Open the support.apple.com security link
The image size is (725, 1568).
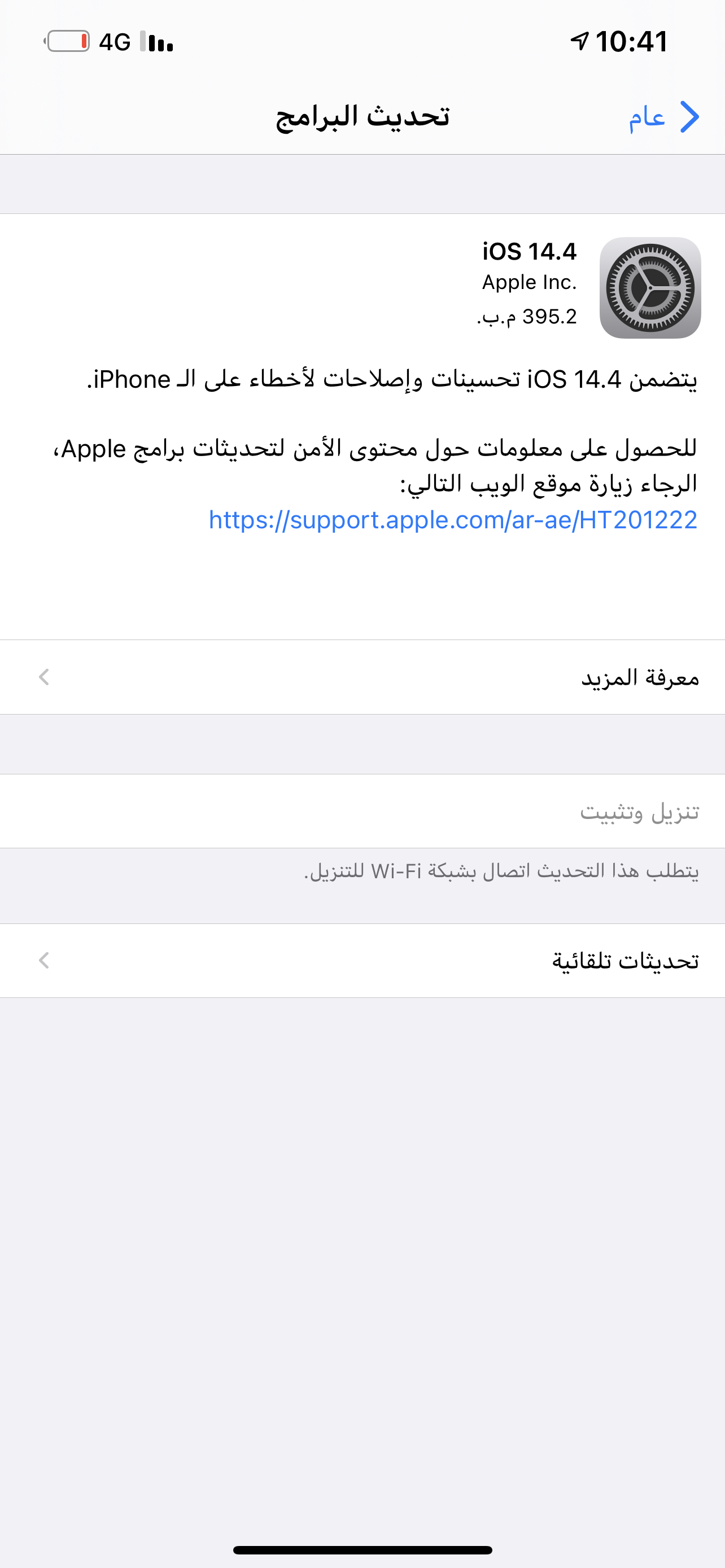[452, 520]
